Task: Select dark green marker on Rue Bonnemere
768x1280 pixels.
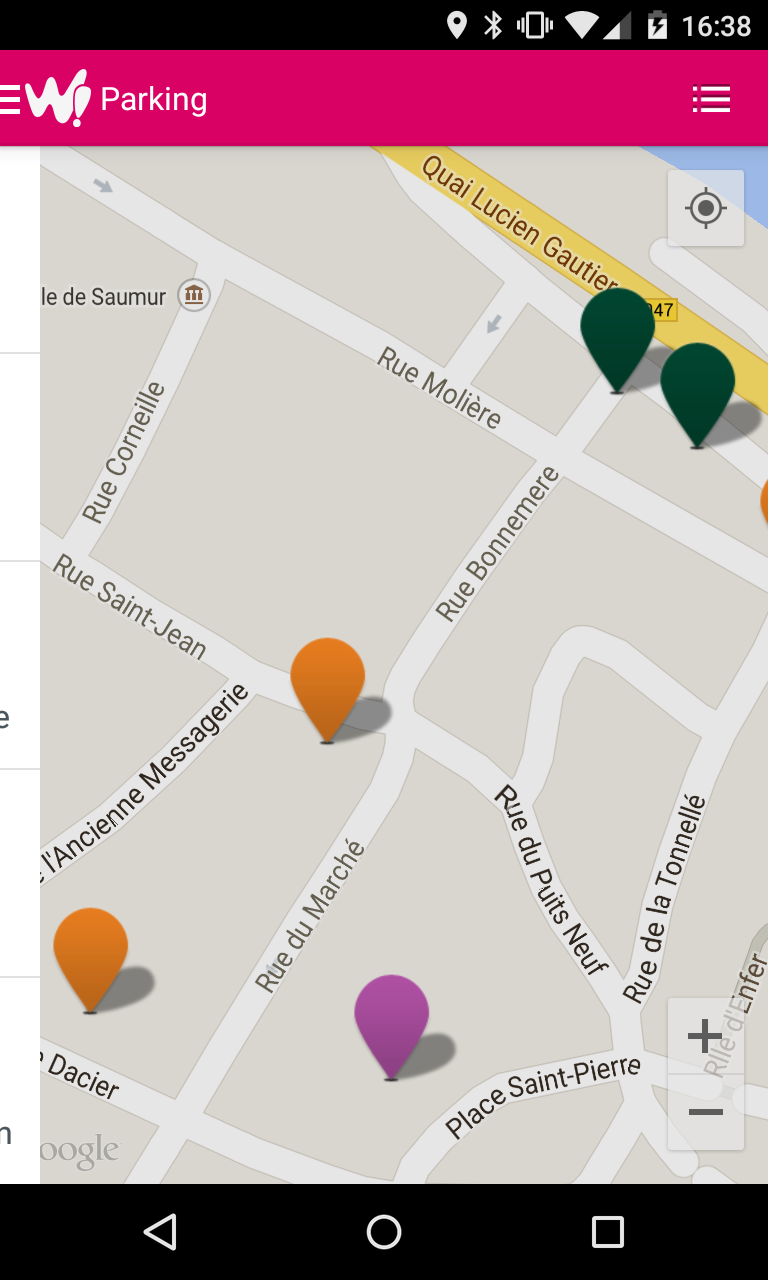Action: click(x=617, y=330)
